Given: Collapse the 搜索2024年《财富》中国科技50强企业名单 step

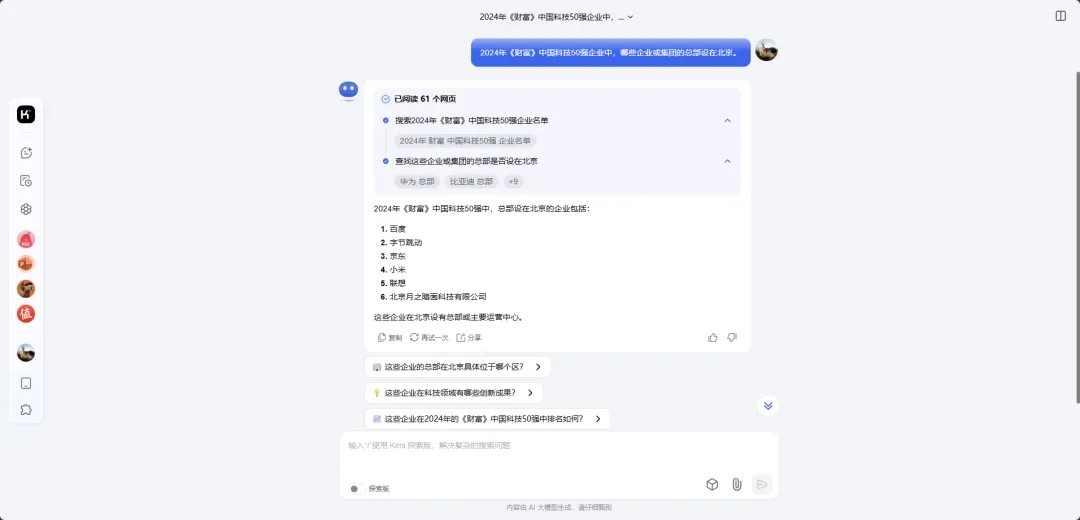Looking at the screenshot, I should point(727,120).
